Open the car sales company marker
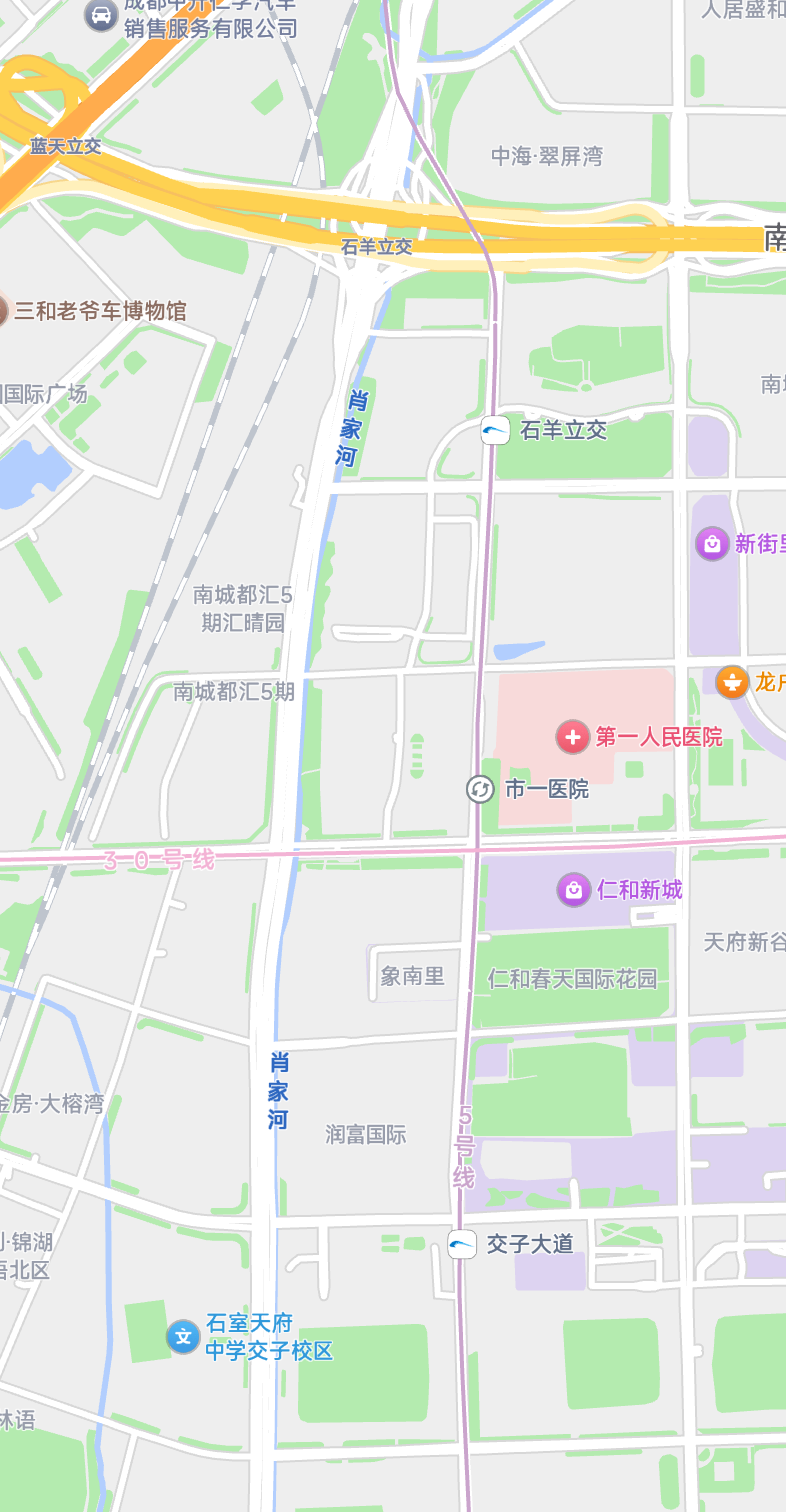The image size is (786, 1512). pos(101,15)
